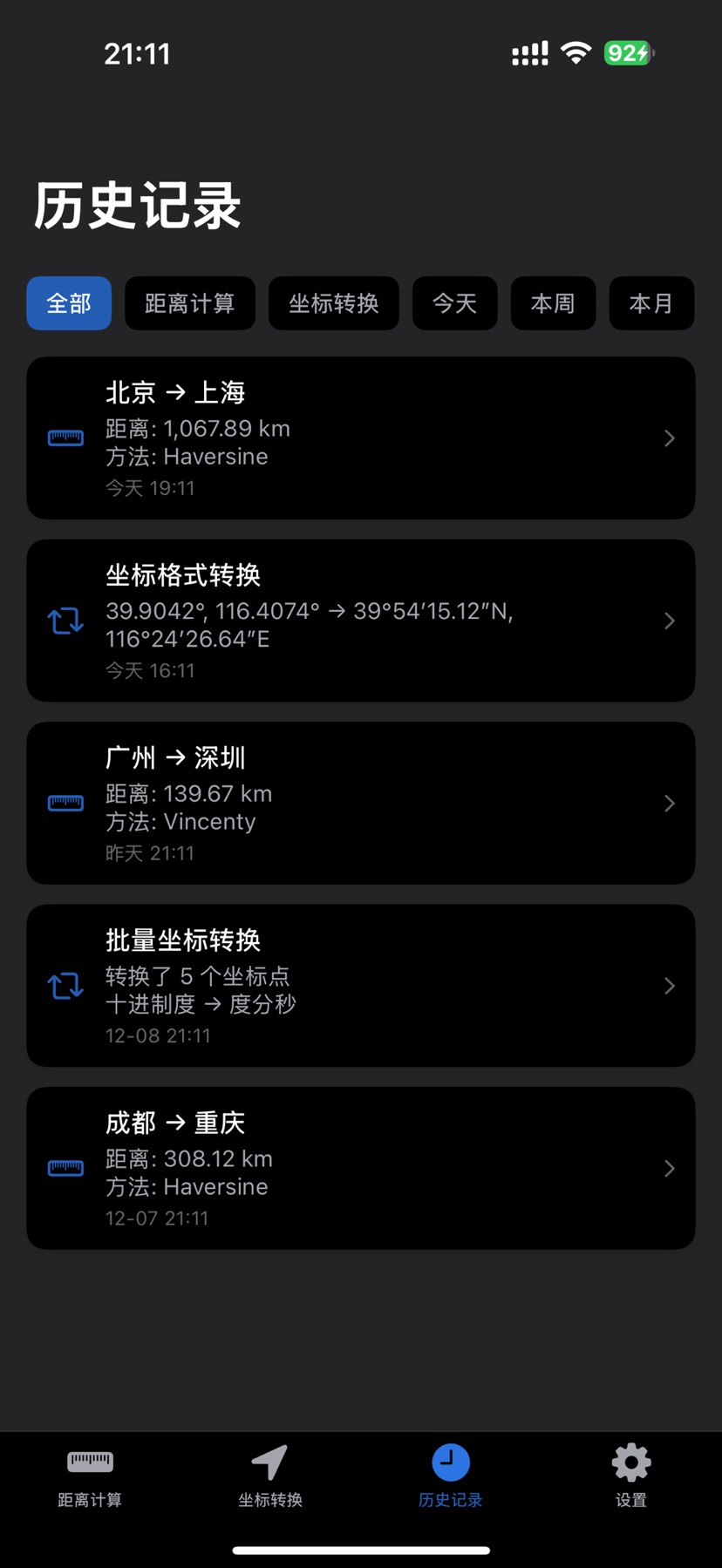Open the 坐标格式转换 record
This screenshot has width=722, height=1568.
click(x=361, y=621)
